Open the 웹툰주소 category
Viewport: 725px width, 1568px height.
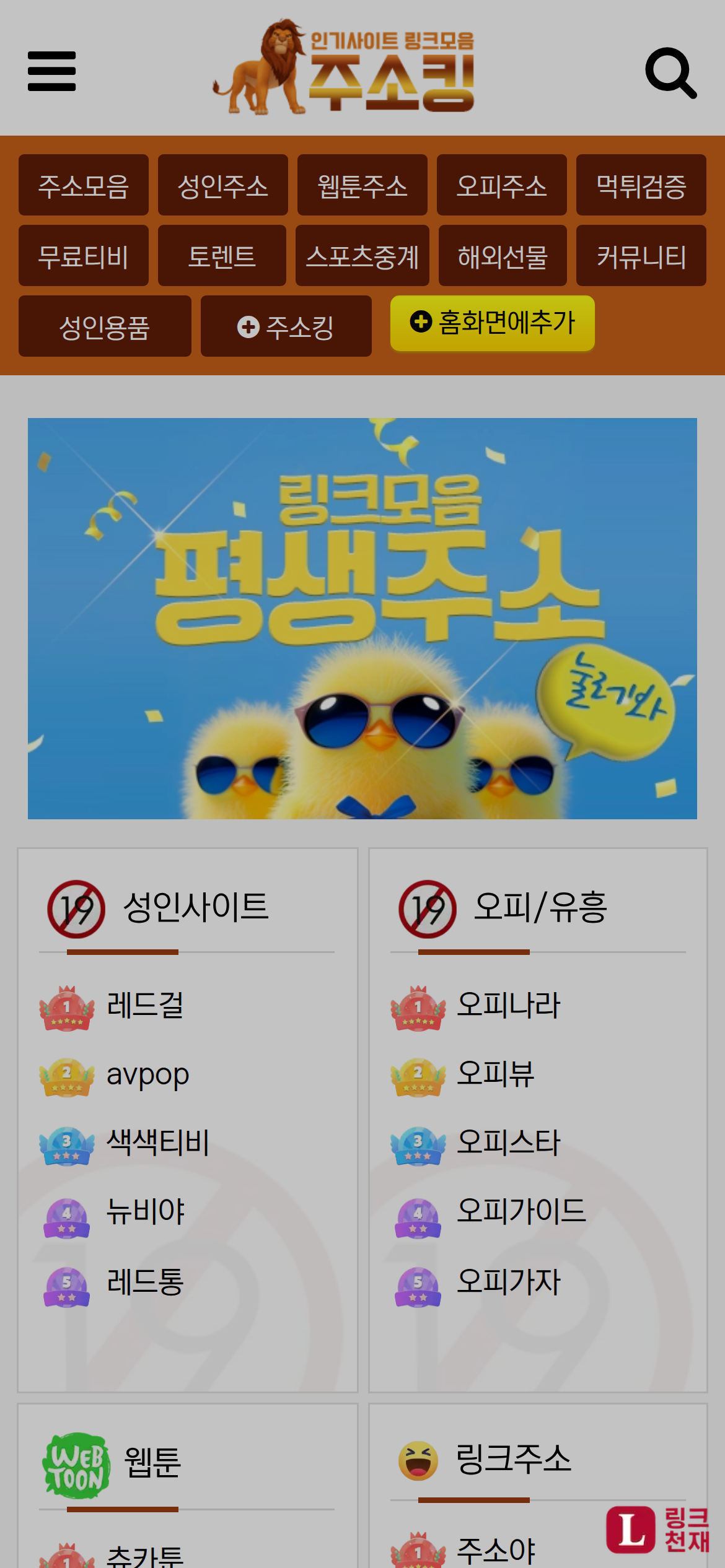pyautogui.click(x=362, y=185)
